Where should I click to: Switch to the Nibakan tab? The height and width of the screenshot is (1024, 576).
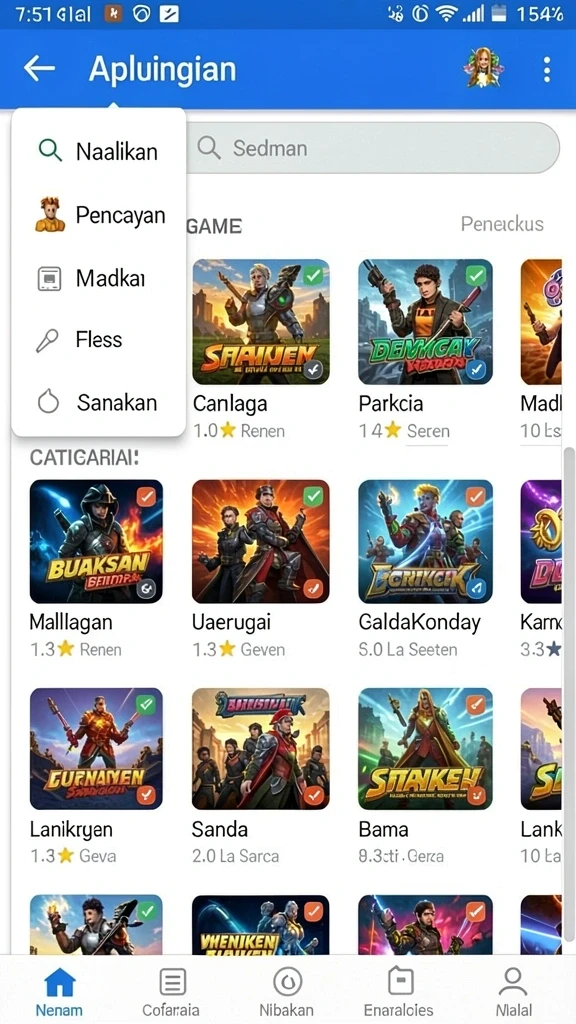coord(287,991)
